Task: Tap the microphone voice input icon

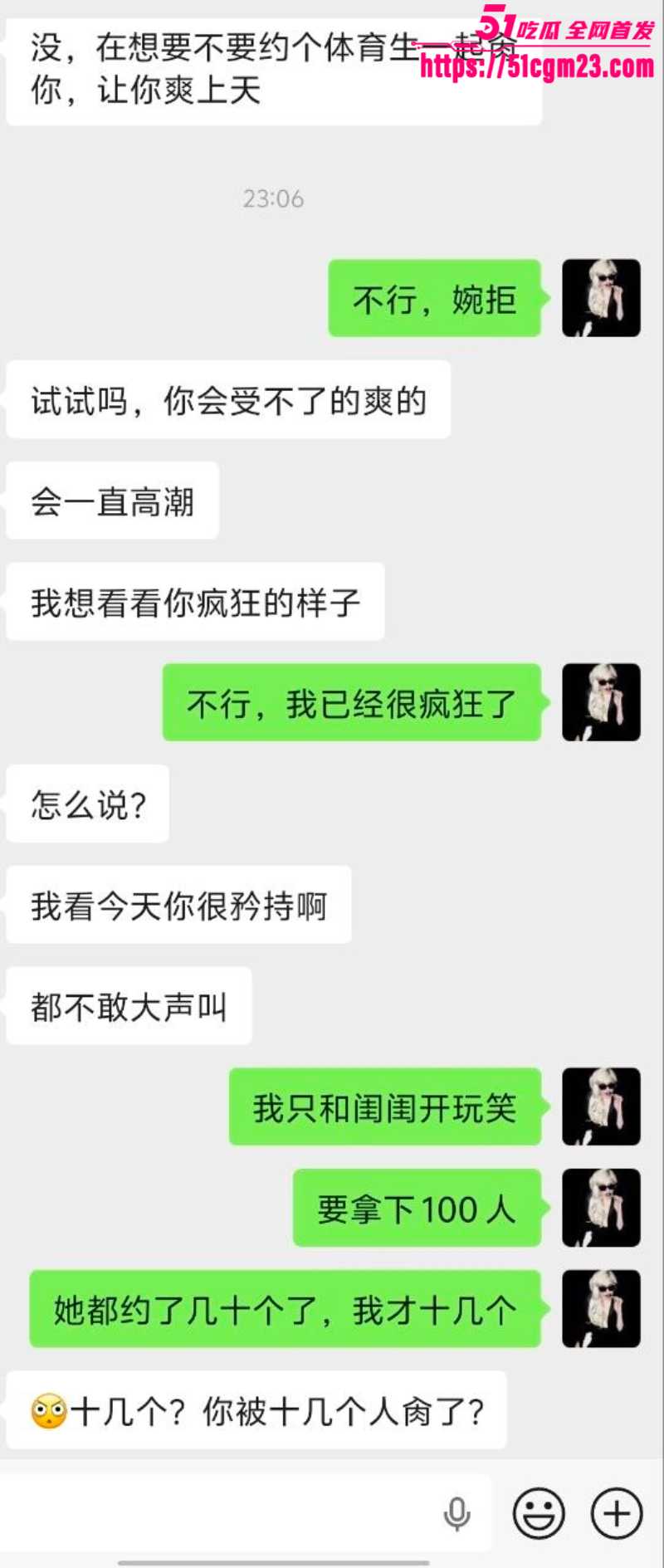Action: [456, 1513]
